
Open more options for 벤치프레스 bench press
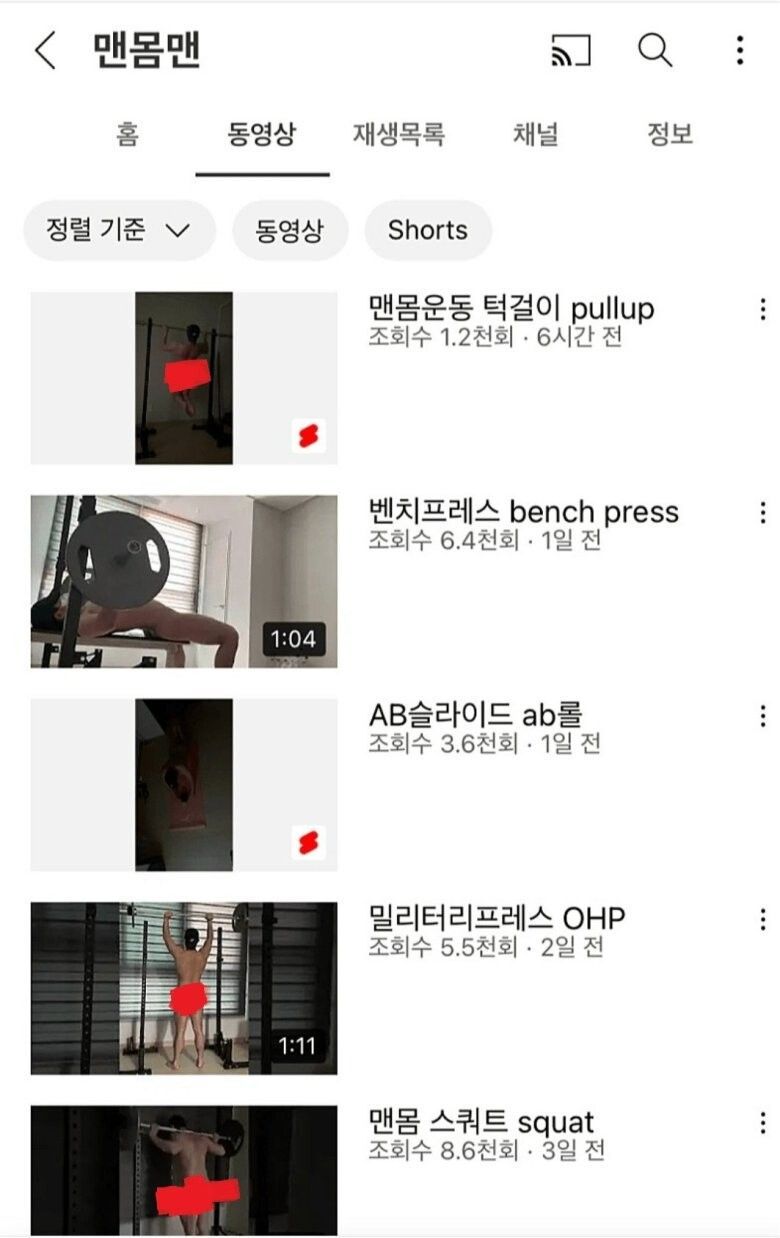point(763,513)
